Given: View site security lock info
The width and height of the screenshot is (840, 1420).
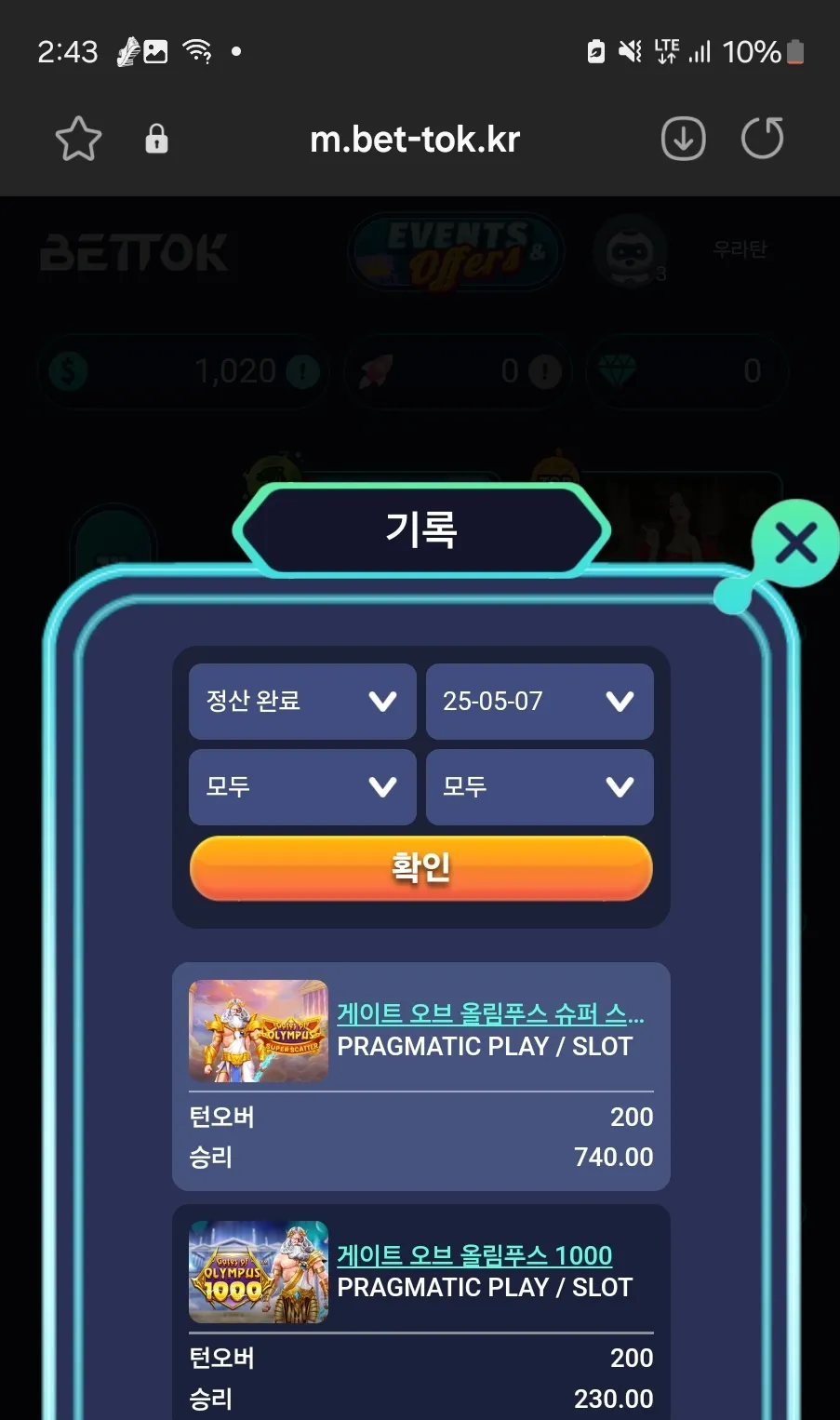Looking at the screenshot, I should point(156,139).
